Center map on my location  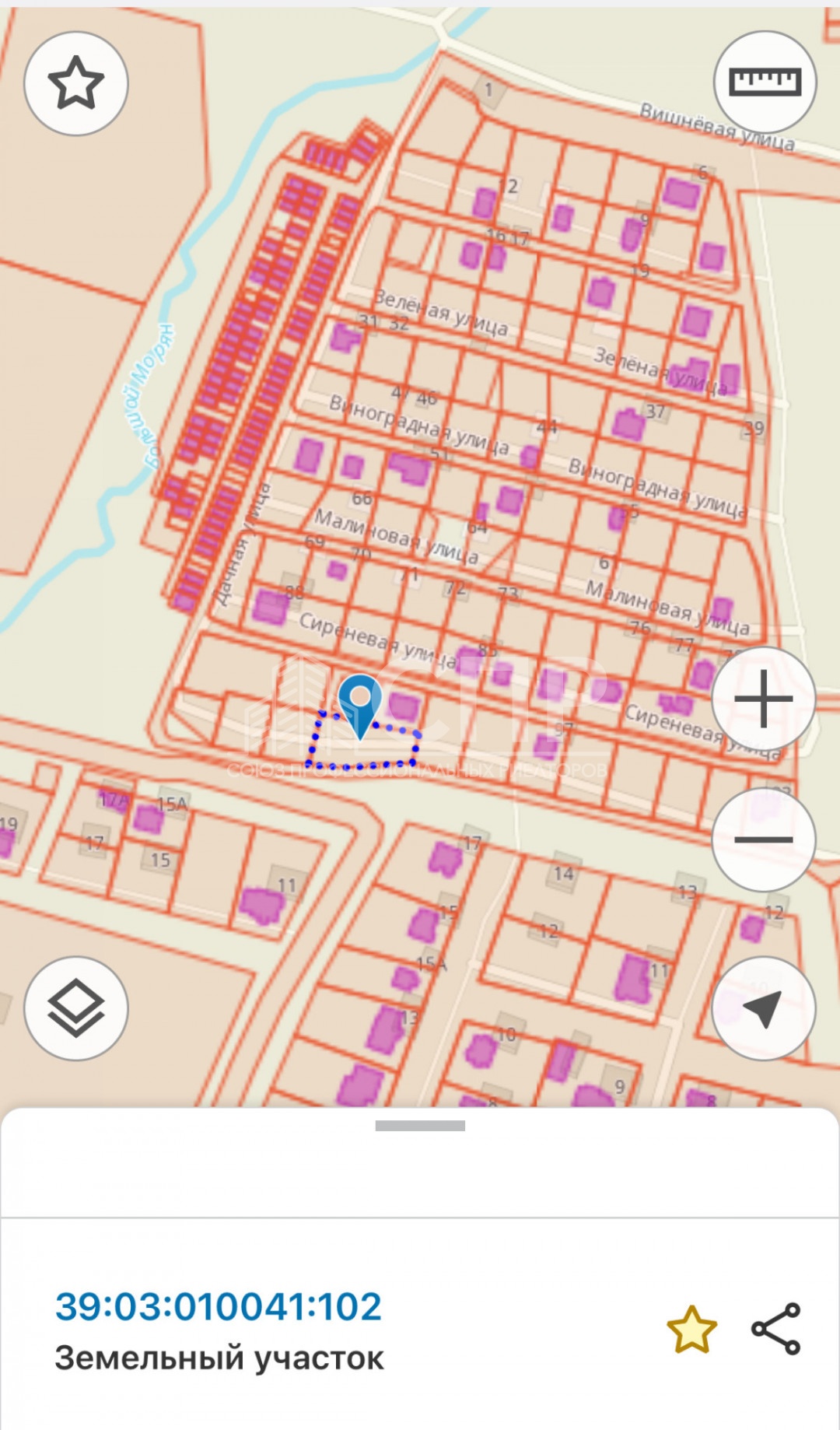pos(764,1008)
